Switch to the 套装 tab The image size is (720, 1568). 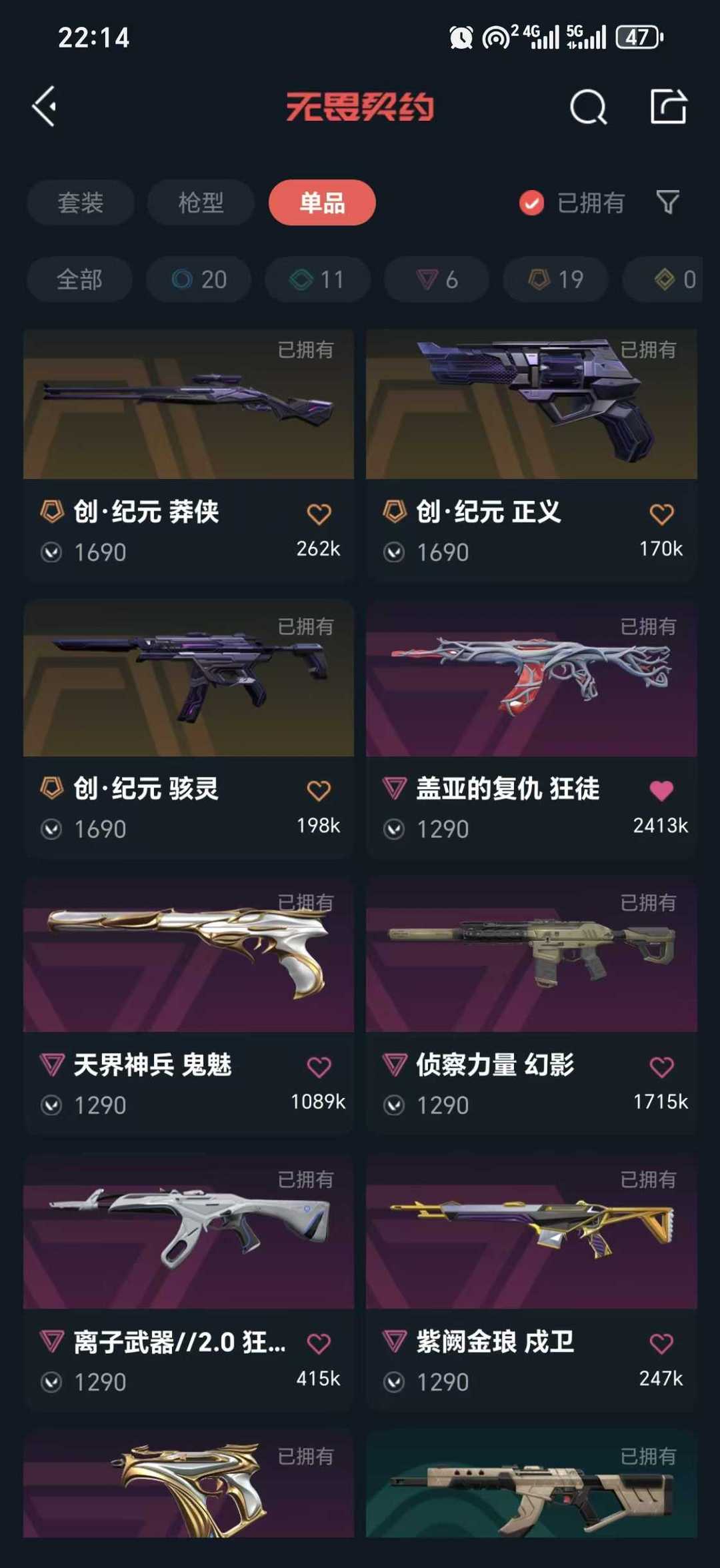click(81, 203)
